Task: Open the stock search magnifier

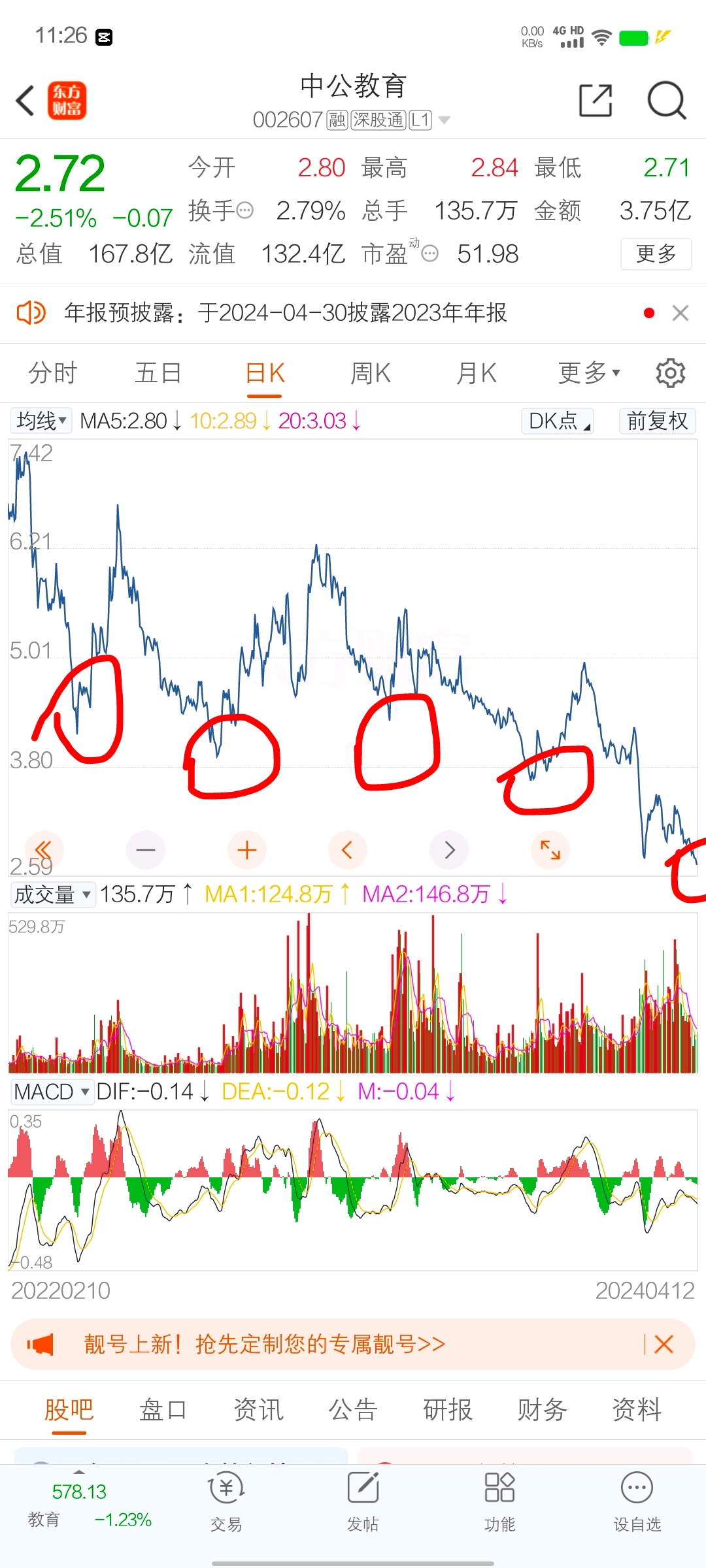Action: click(x=666, y=101)
